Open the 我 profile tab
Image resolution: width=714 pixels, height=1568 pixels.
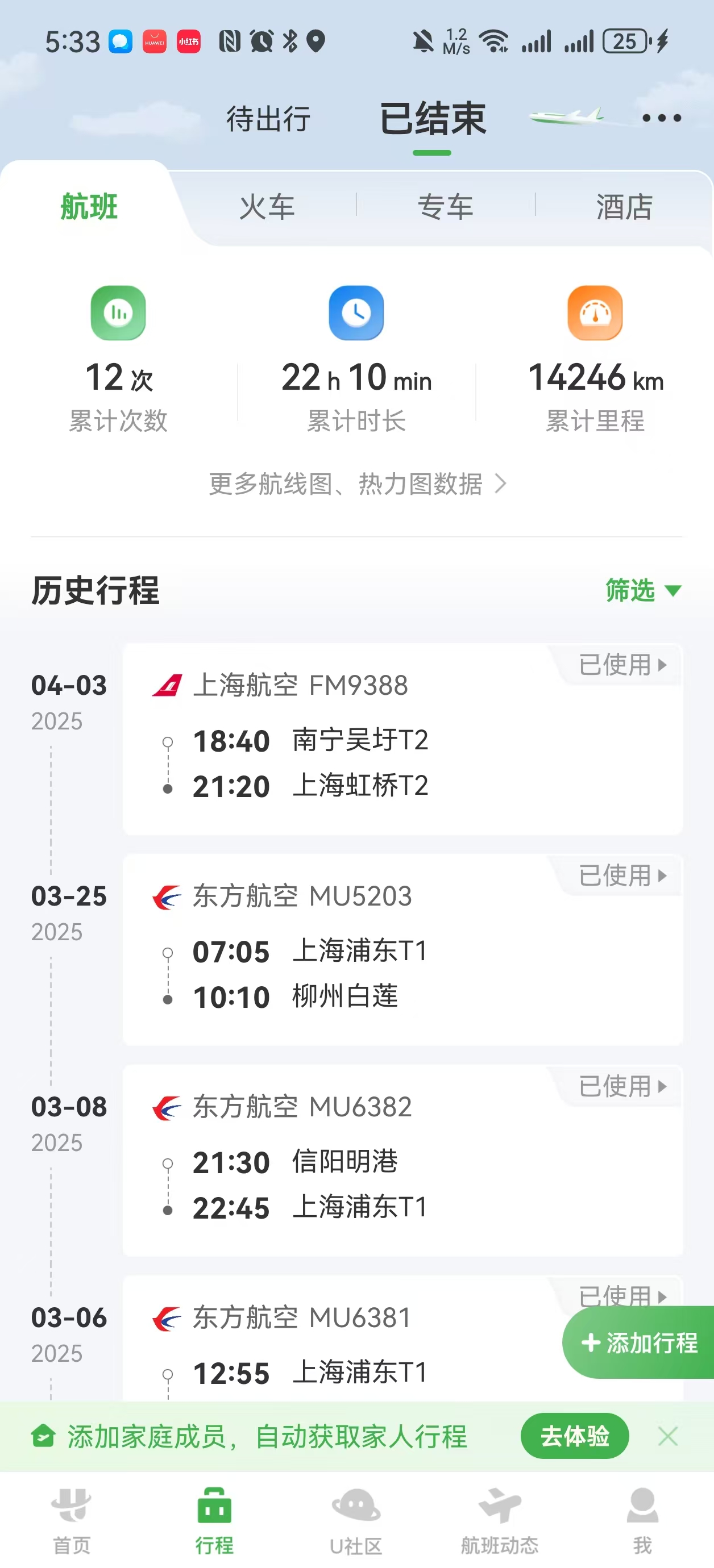click(x=642, y=1519)
